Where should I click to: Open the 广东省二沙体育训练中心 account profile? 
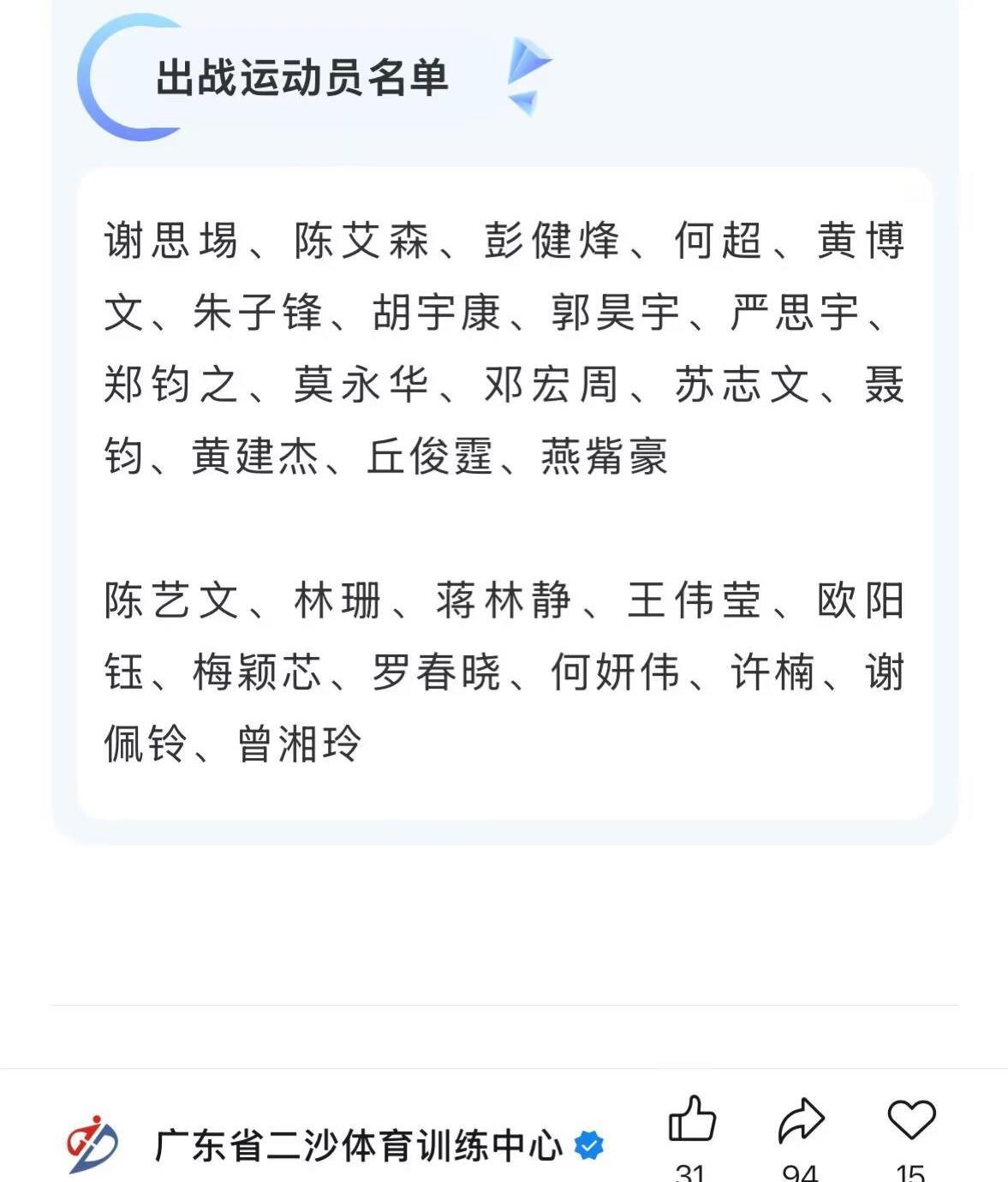pyautogui.click(x=358, y=1145)
